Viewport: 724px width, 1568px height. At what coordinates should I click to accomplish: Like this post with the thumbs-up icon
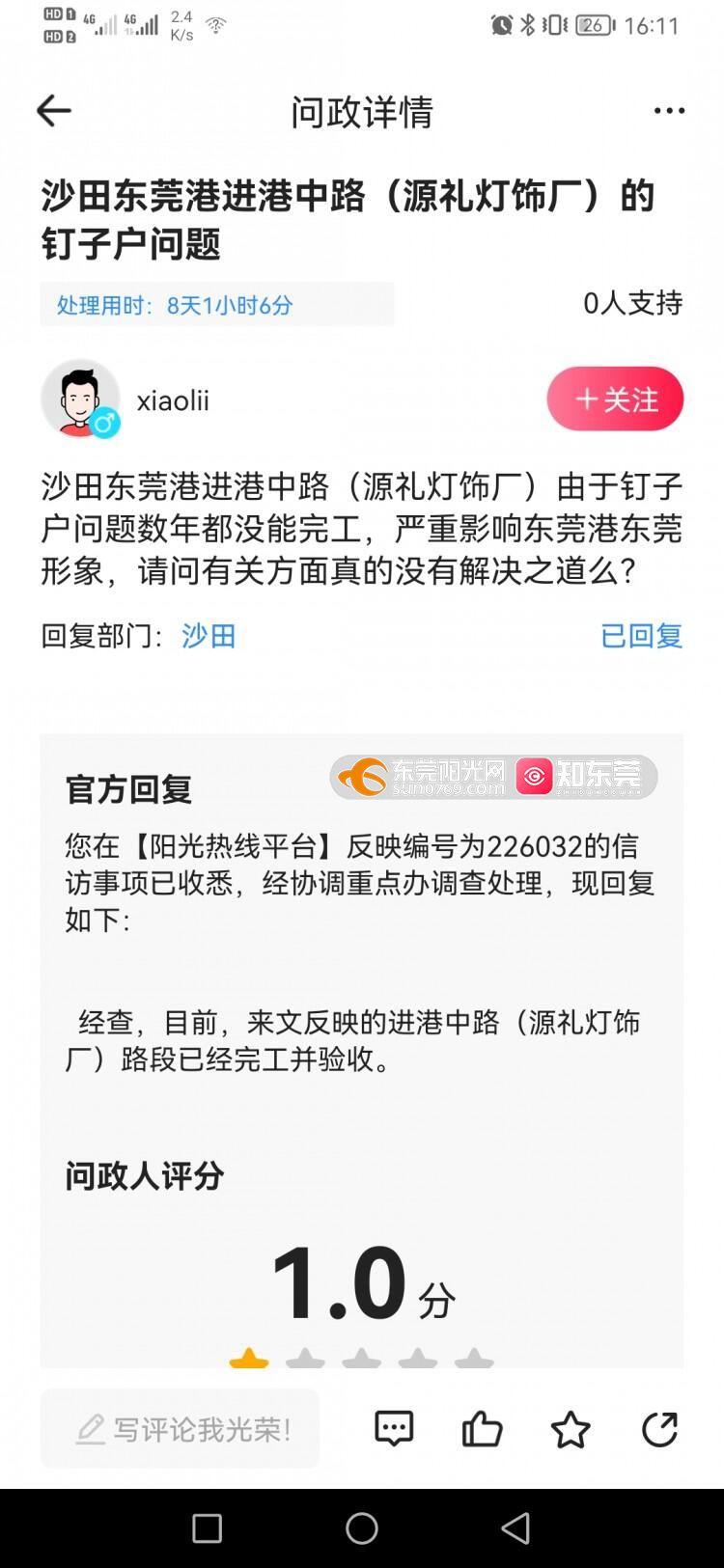pos(482,1429)
